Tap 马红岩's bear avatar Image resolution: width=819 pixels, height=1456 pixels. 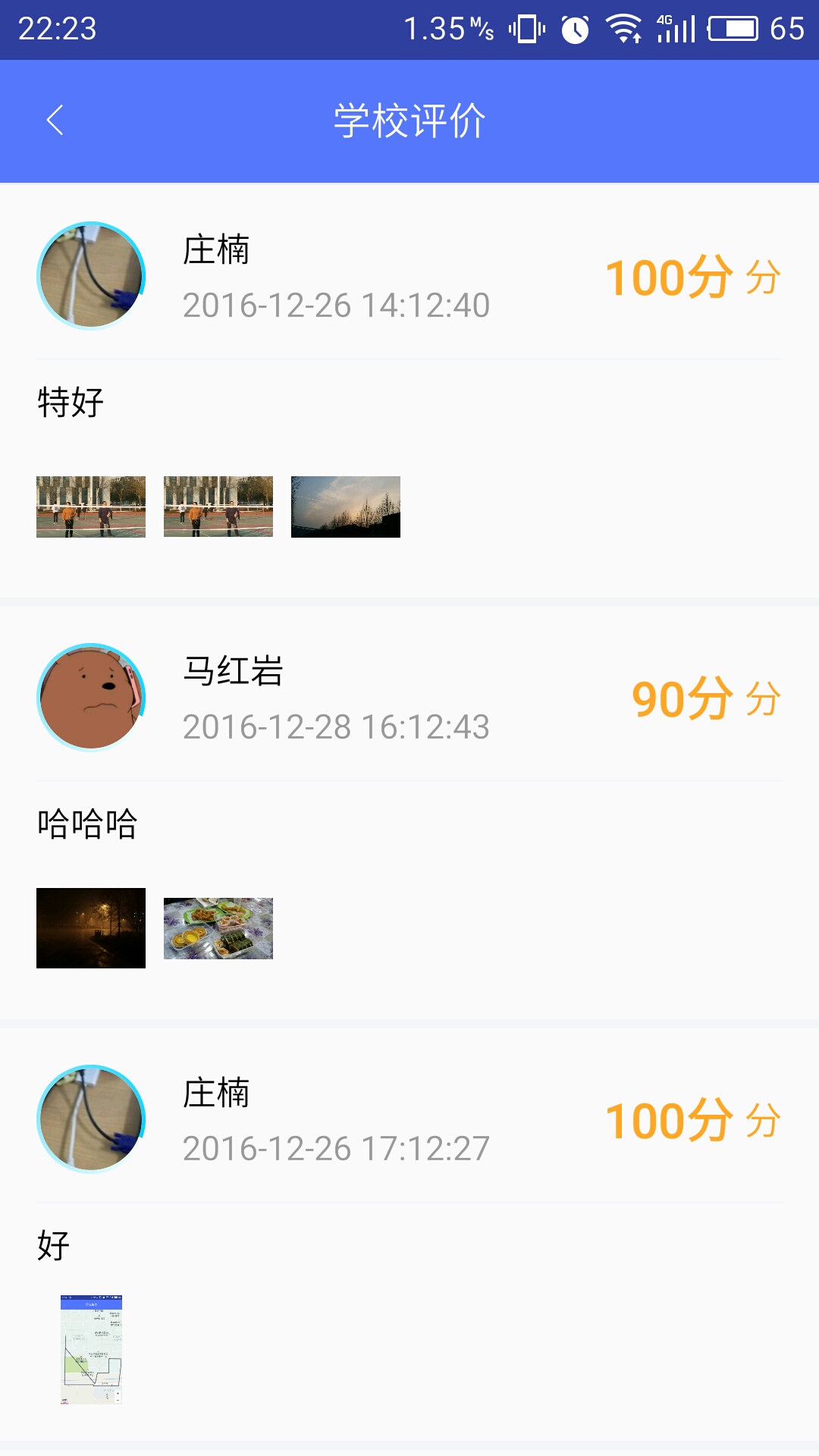(91, 698)
